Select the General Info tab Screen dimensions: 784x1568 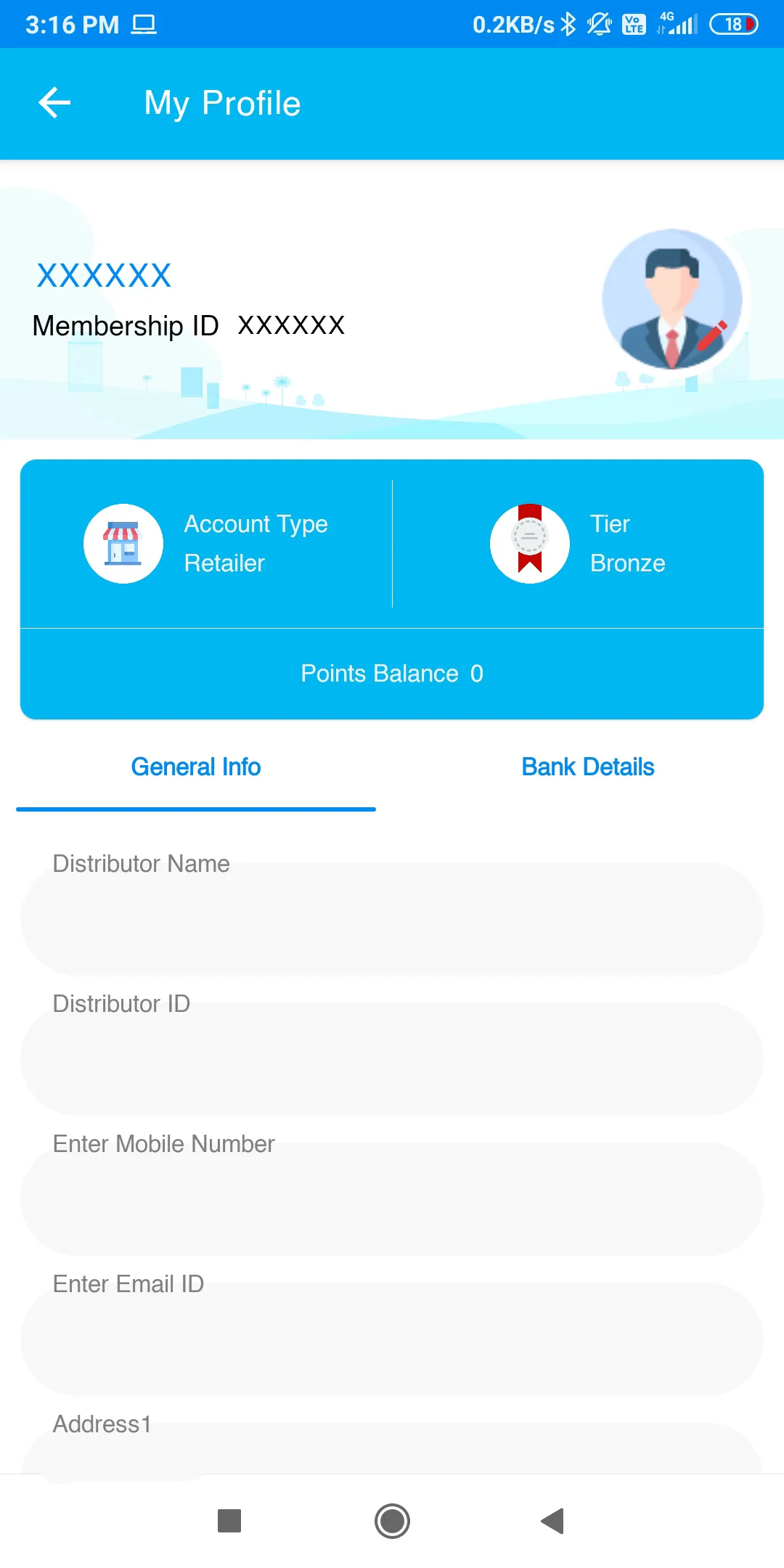195,767
